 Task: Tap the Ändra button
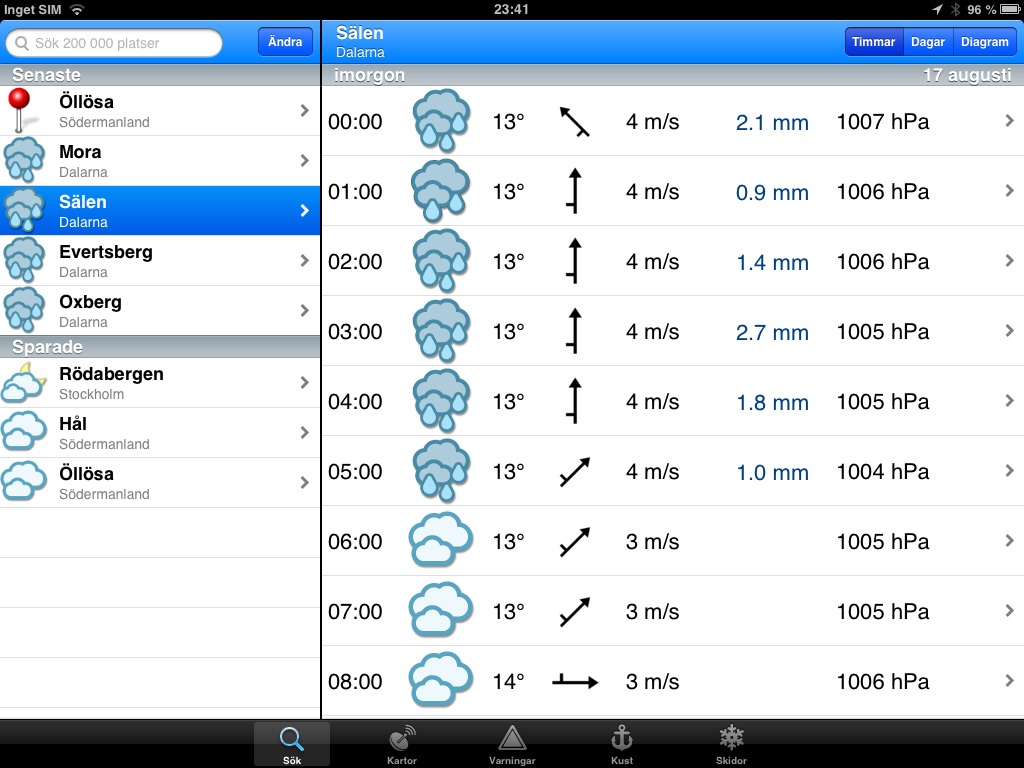click(285, 42)
